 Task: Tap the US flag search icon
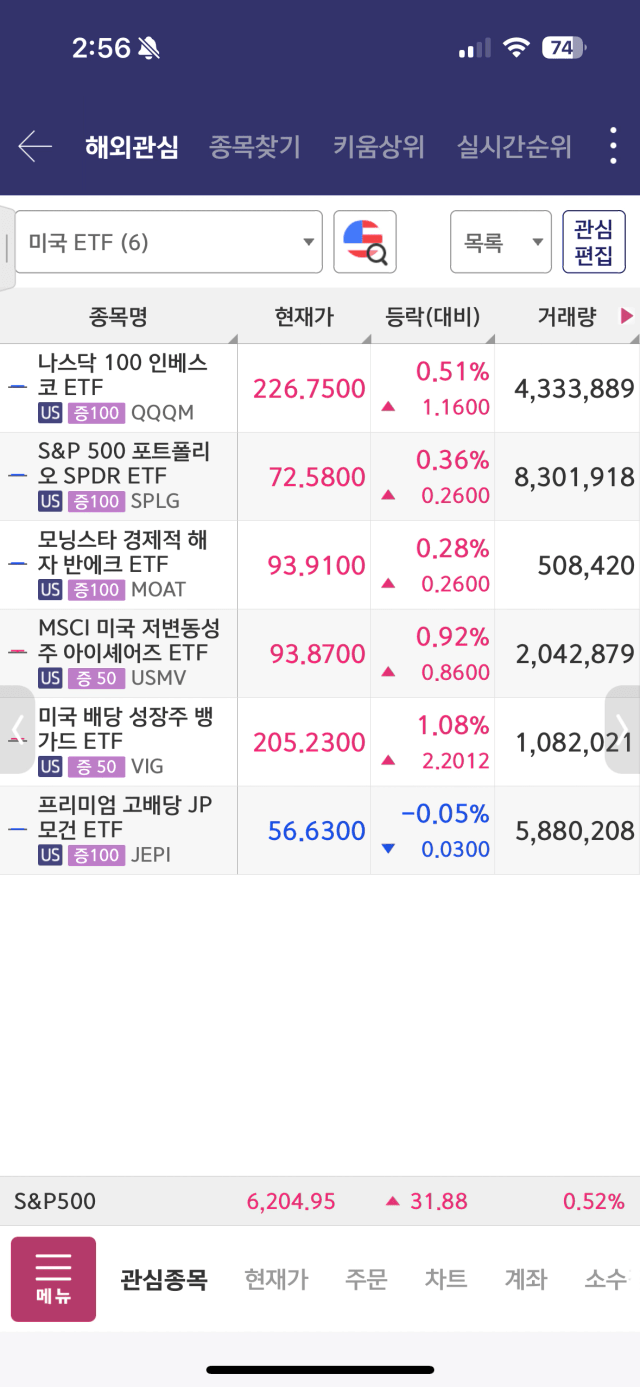365,242
